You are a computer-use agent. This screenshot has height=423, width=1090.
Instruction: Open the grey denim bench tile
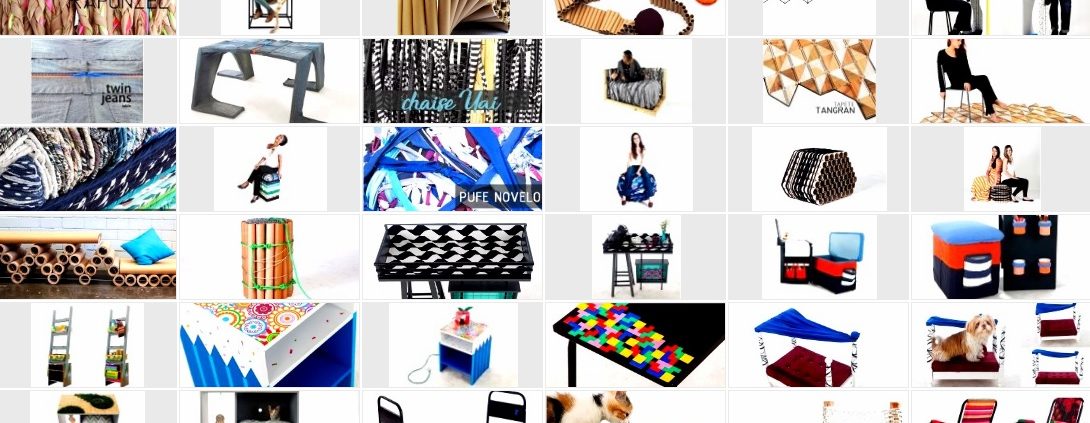tap(270, 81)
